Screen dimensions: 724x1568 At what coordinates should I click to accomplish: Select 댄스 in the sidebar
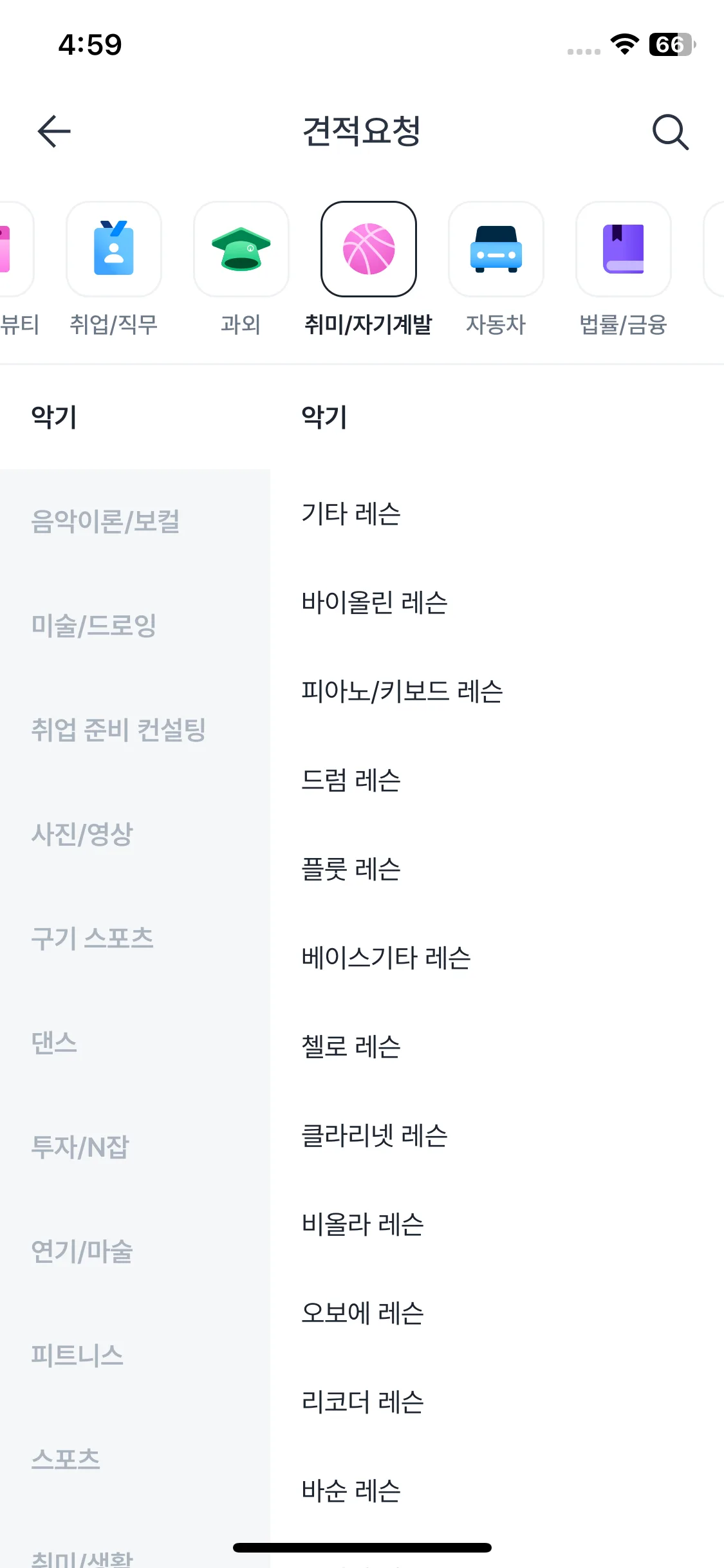[x=135, y=1043]
